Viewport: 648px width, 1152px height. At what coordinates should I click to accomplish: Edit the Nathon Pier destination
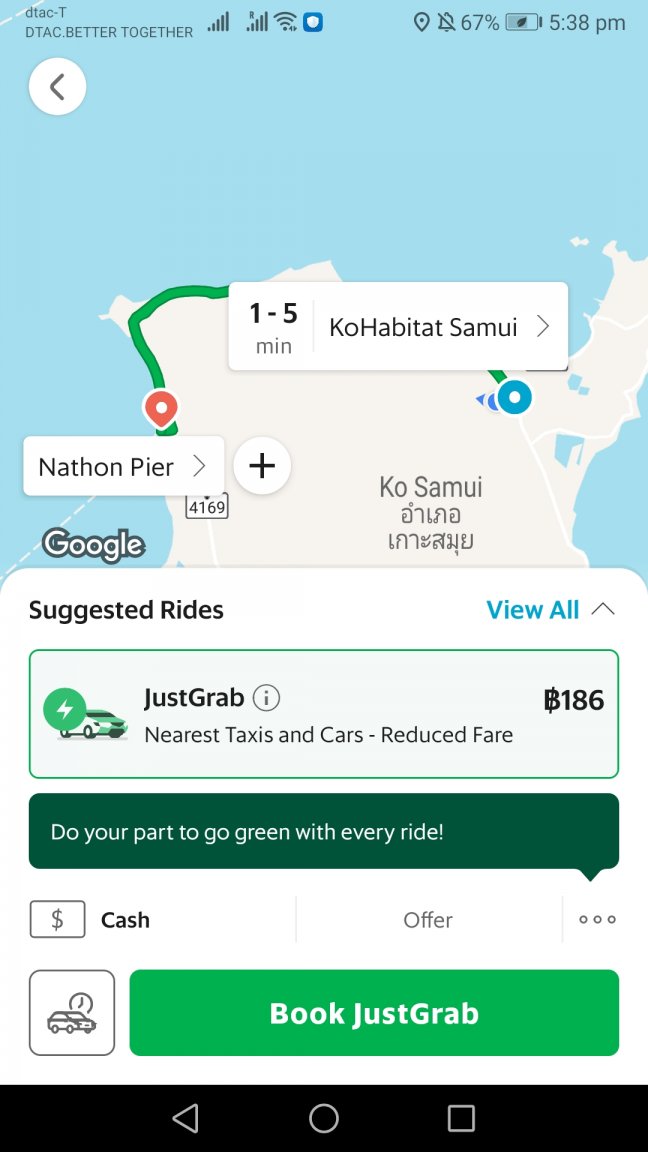[x=122, y=466]
